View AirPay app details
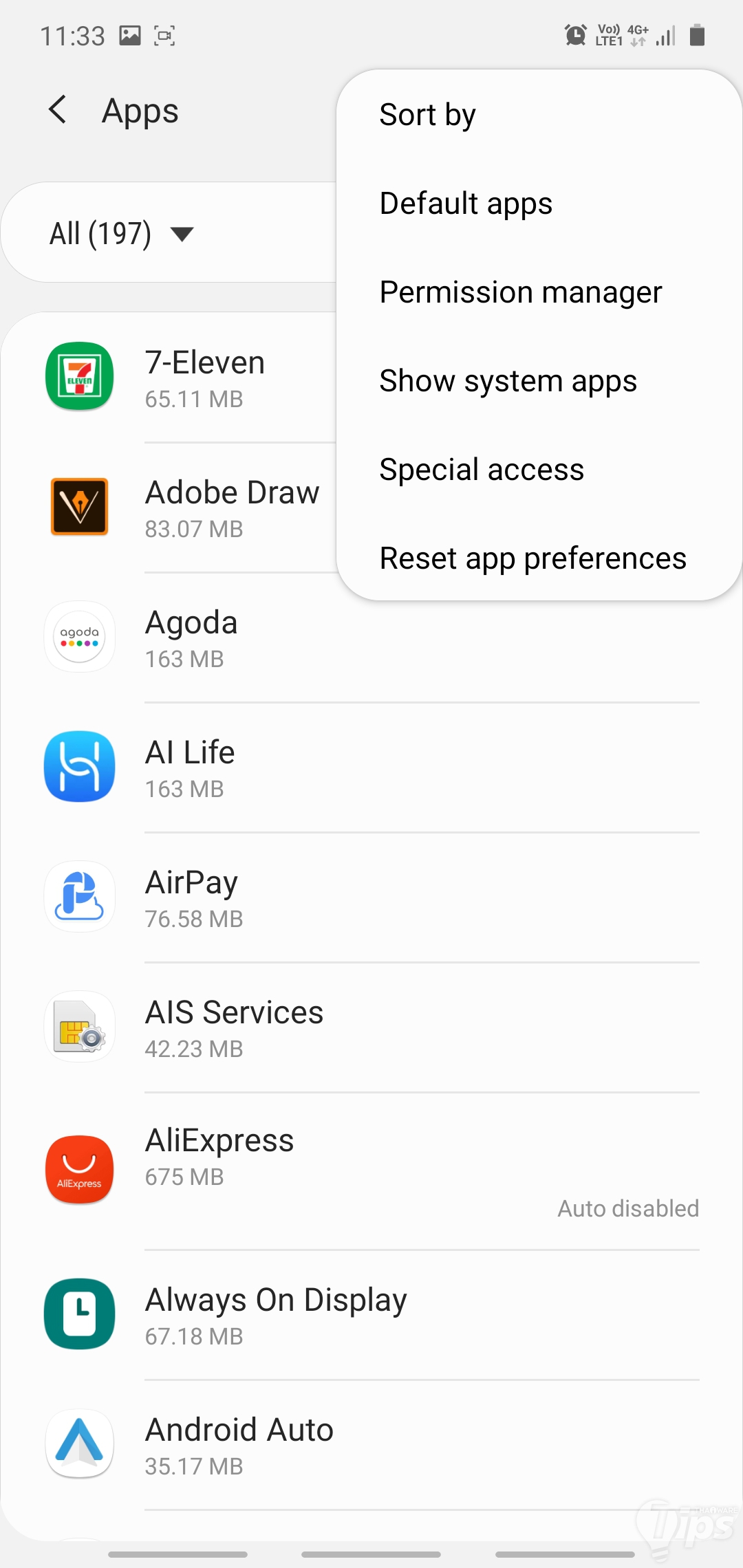The image size is (743, 1568). pos(371,898)
